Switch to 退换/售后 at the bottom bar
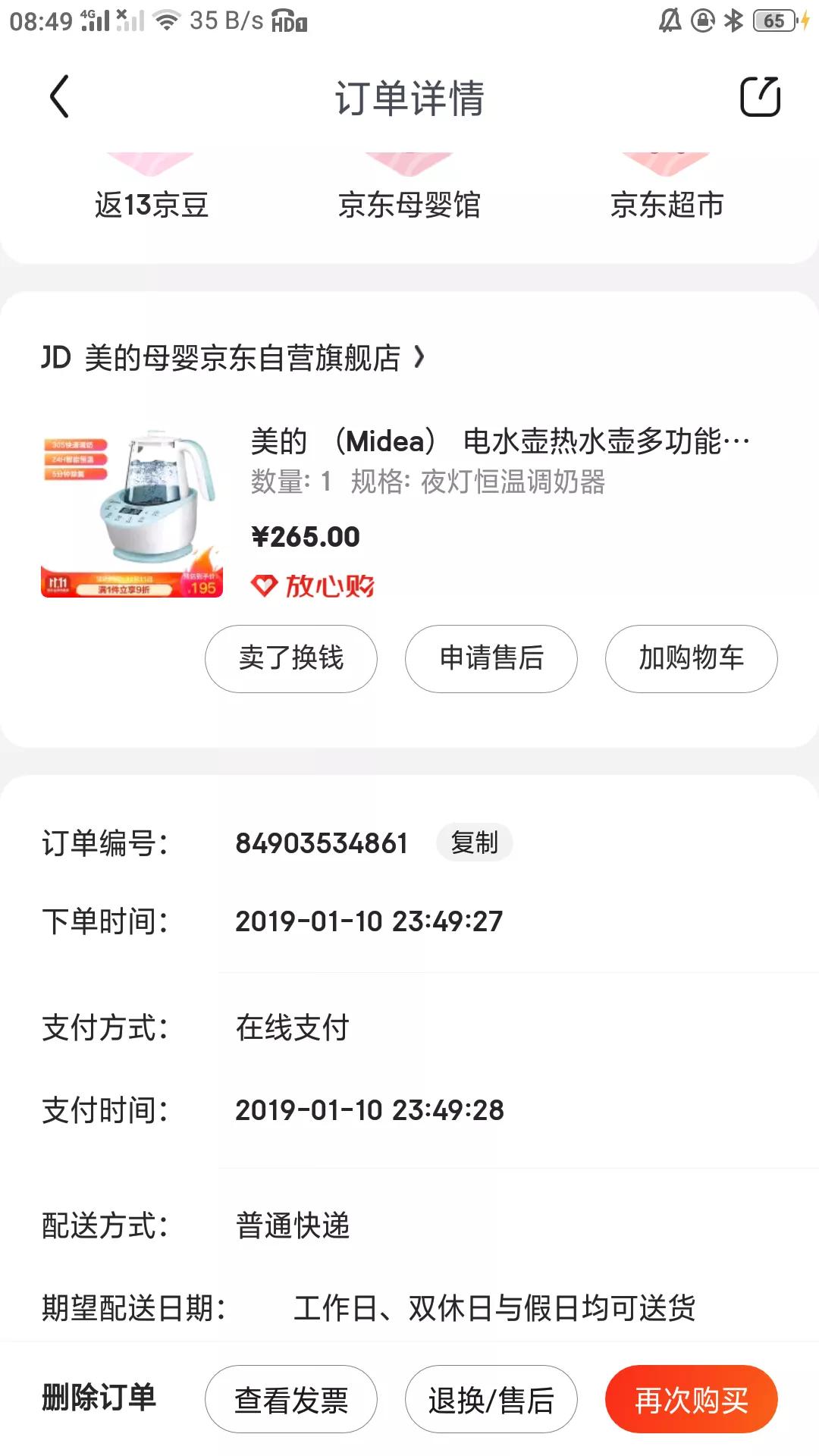 (x=491, y=1399)
